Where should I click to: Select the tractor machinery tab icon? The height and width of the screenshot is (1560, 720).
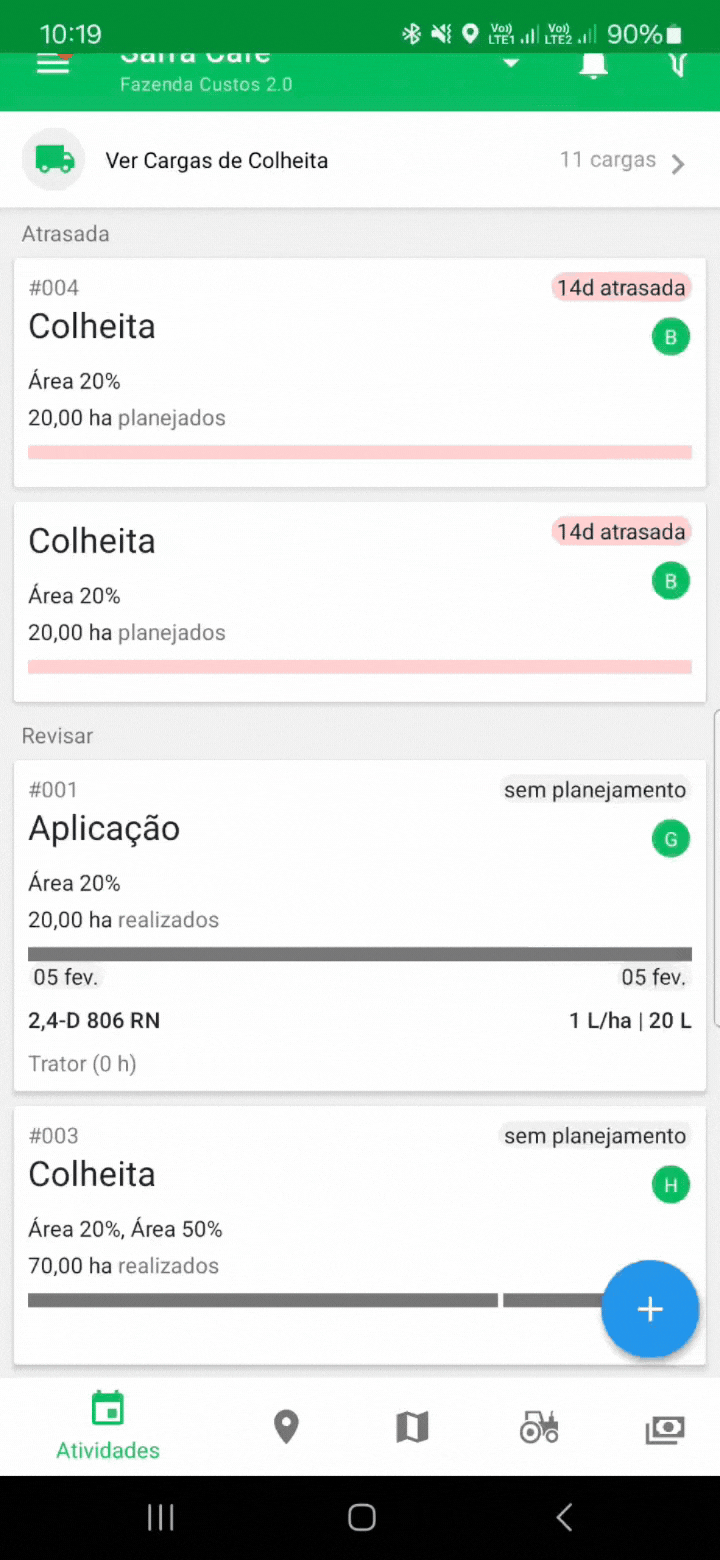point(539,1426)
